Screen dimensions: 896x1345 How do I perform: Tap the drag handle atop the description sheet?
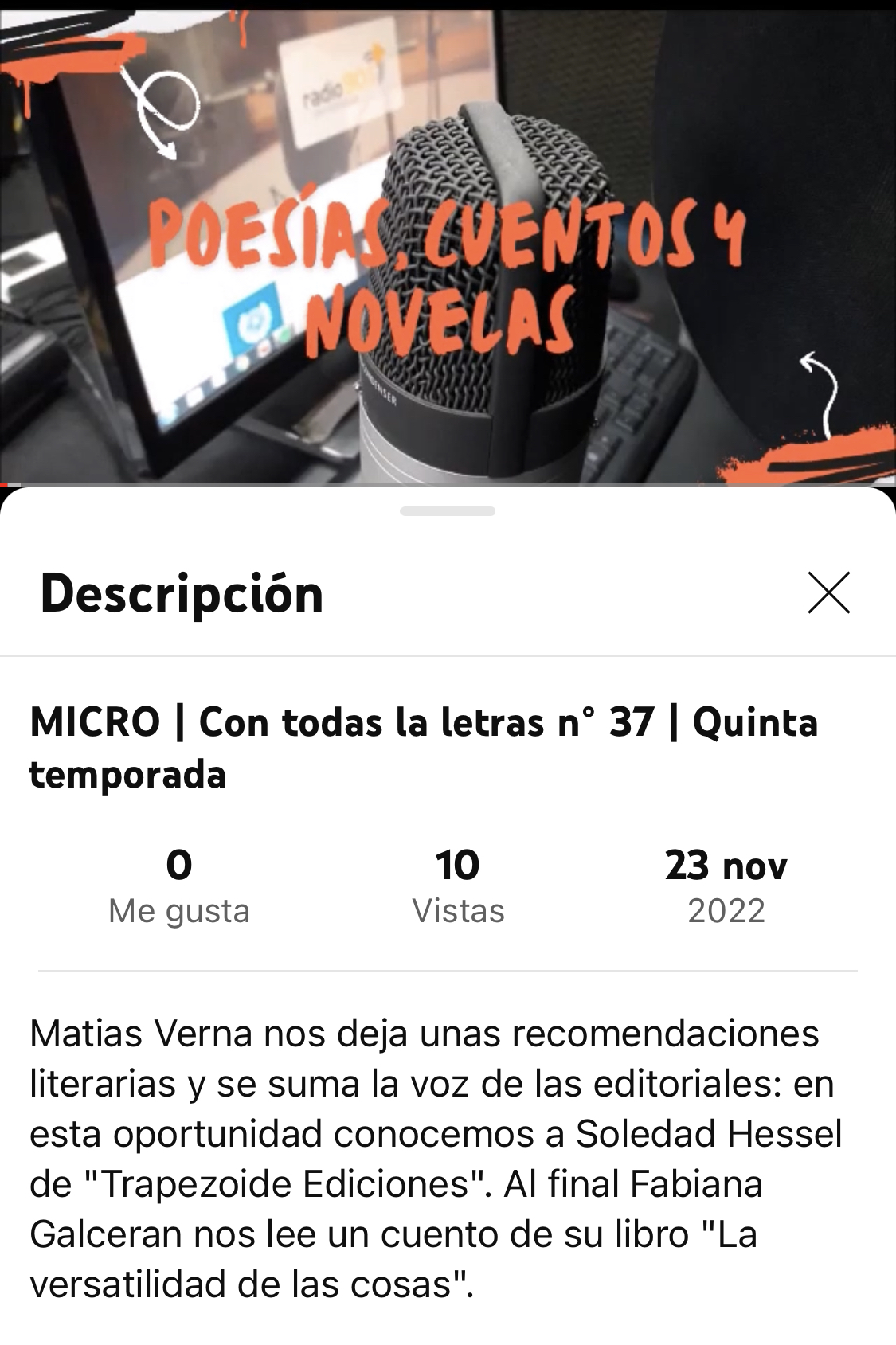[x=448, y=511]
